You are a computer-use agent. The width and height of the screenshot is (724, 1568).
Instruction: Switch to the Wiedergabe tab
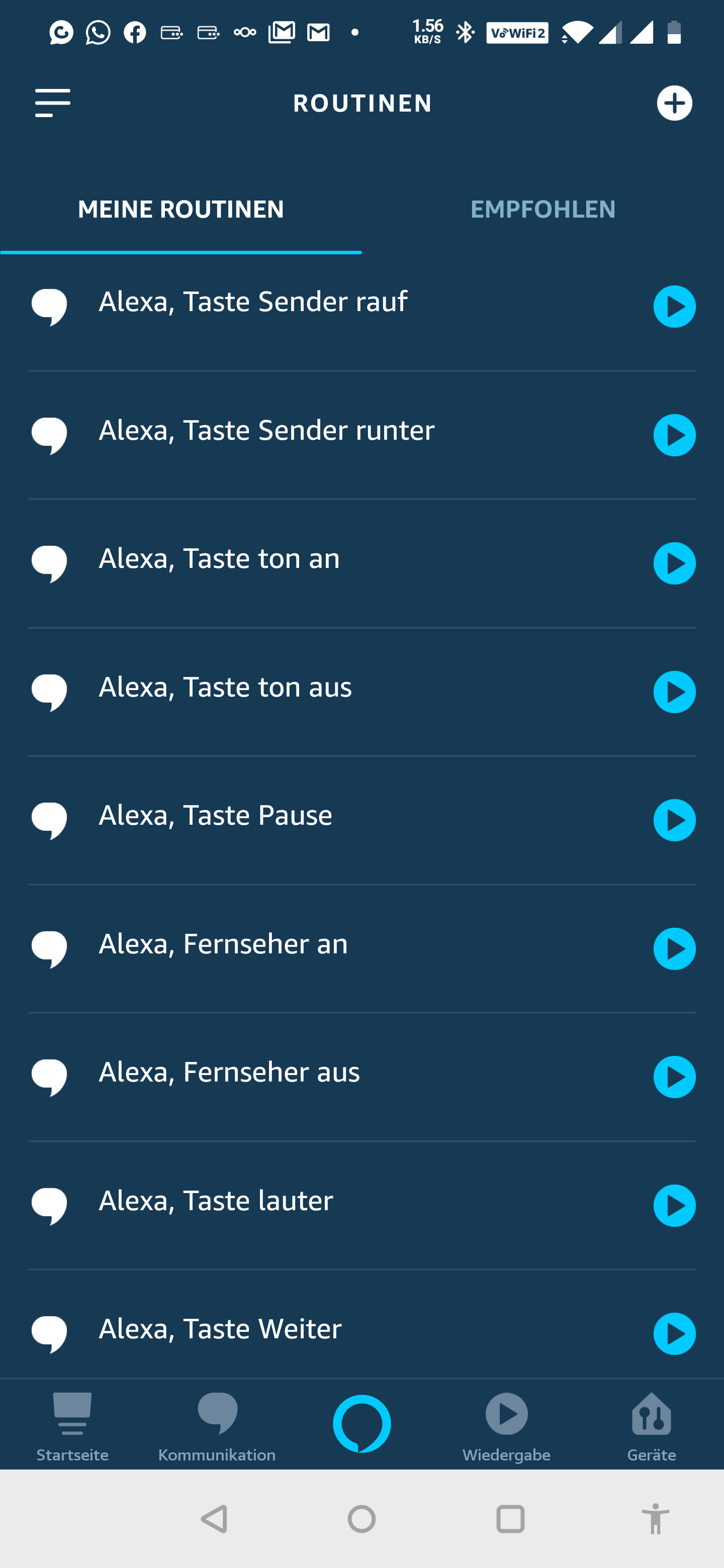(x=507, y=1425)
